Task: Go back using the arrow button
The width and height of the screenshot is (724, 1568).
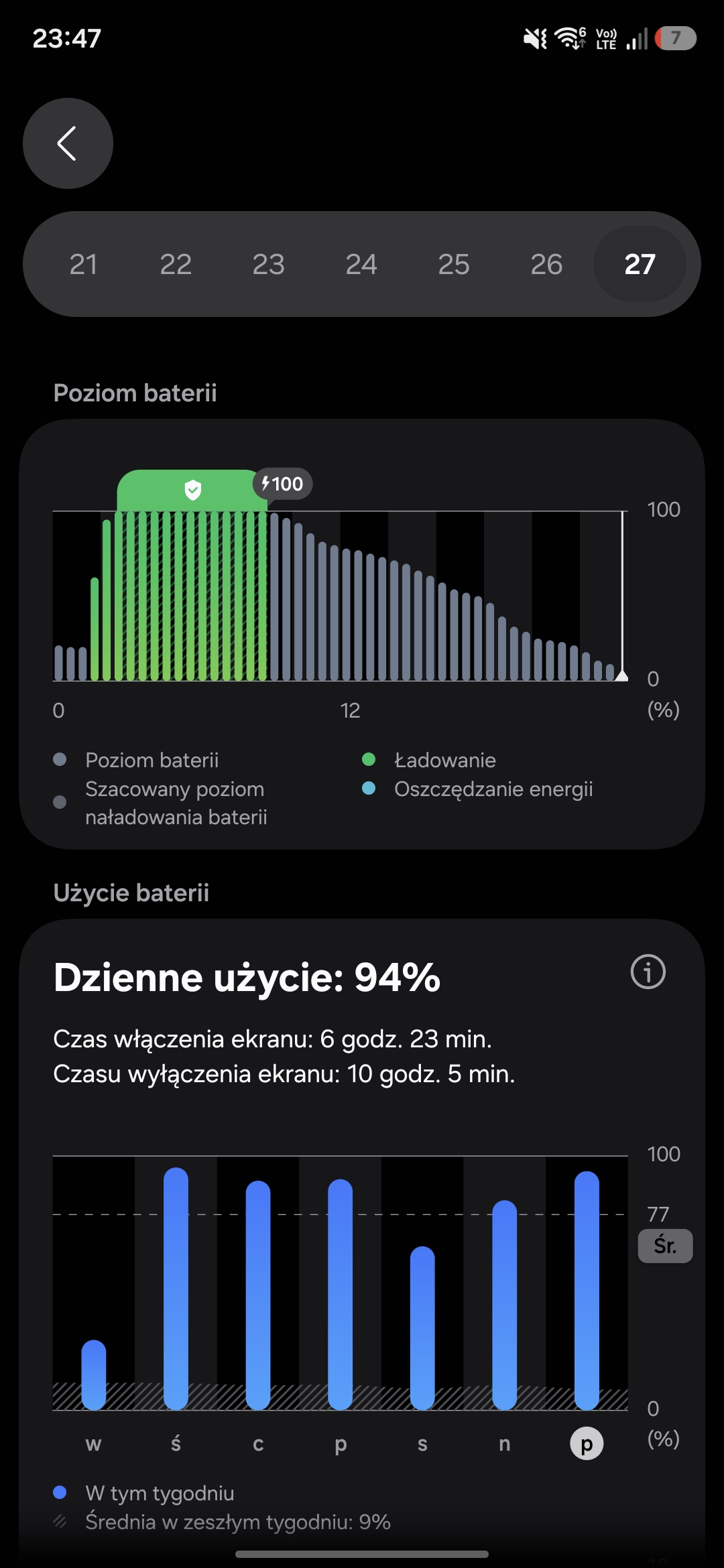Action: click(68, 143)
